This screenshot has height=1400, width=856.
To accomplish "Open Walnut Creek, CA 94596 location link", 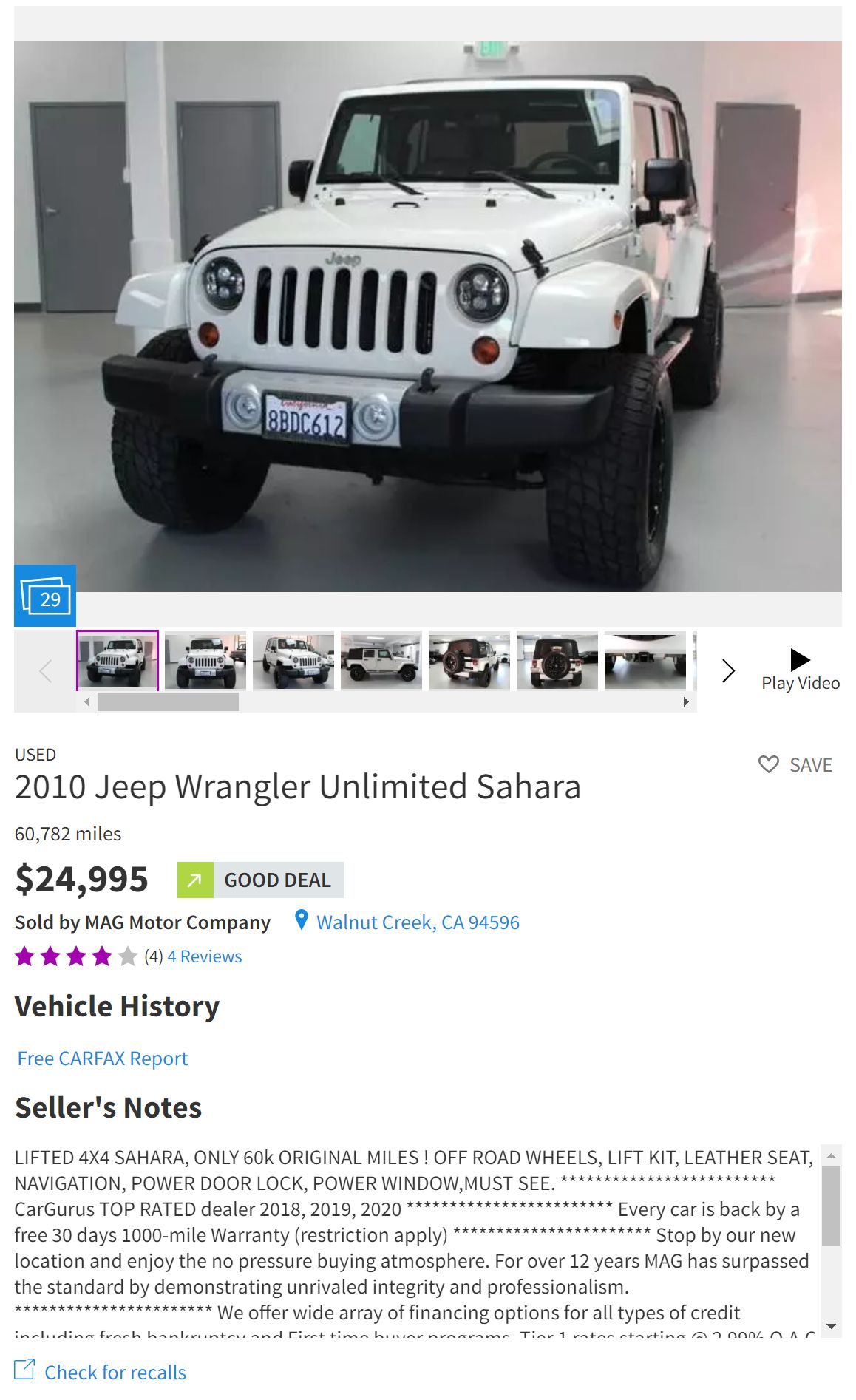I will (x=418, y=922).
